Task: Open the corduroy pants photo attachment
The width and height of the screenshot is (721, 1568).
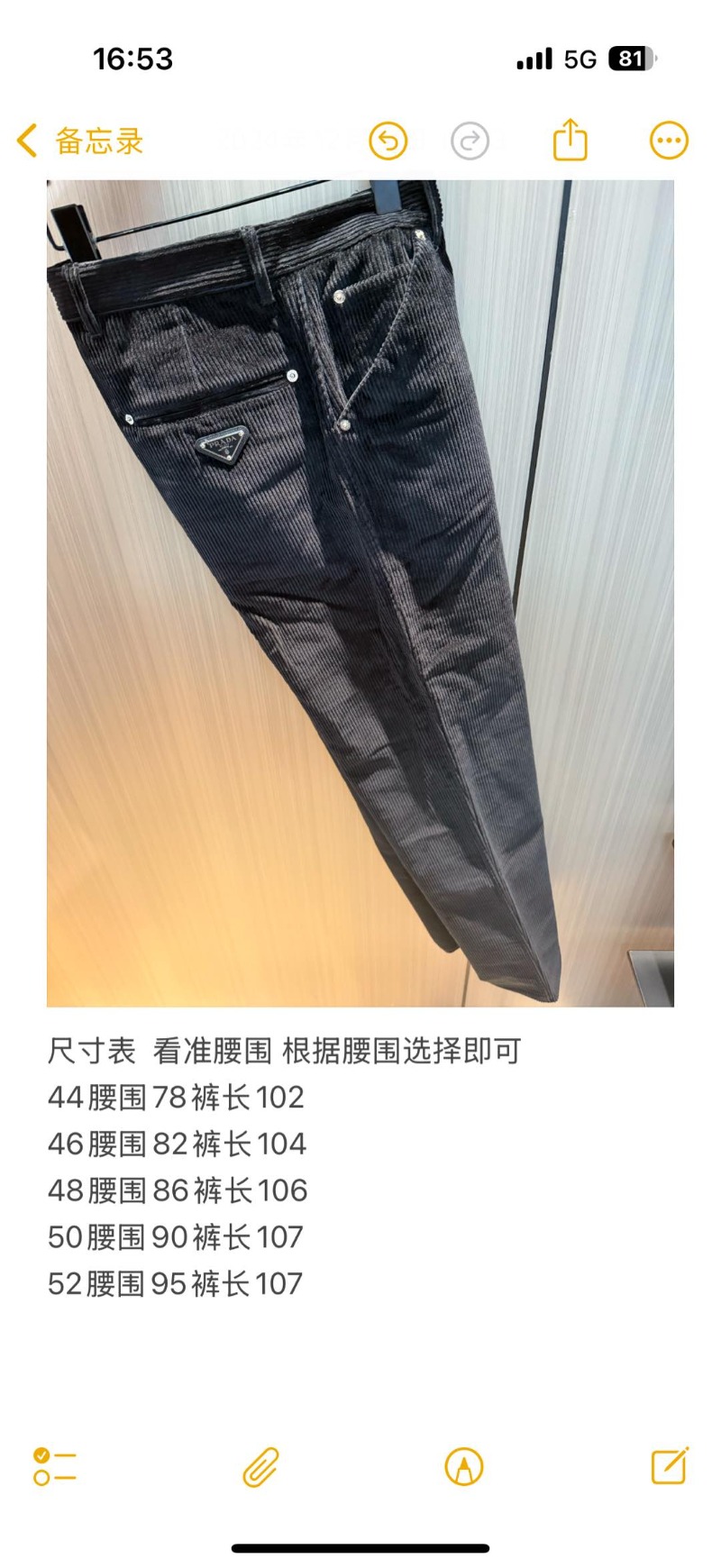Action: click(x=360, y=593)
